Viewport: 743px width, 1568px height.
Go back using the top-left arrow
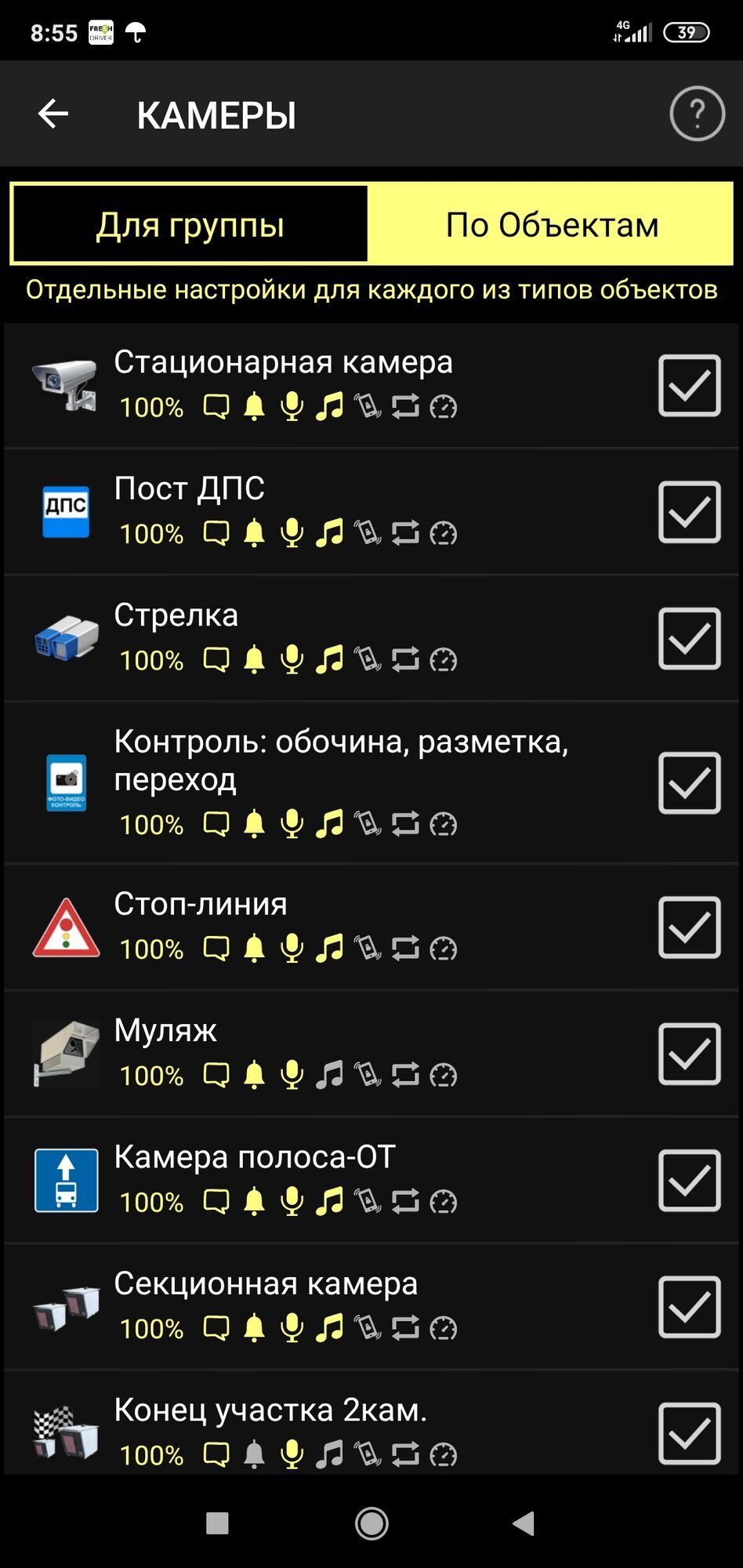pyautogui.click(x=53, y=114)
